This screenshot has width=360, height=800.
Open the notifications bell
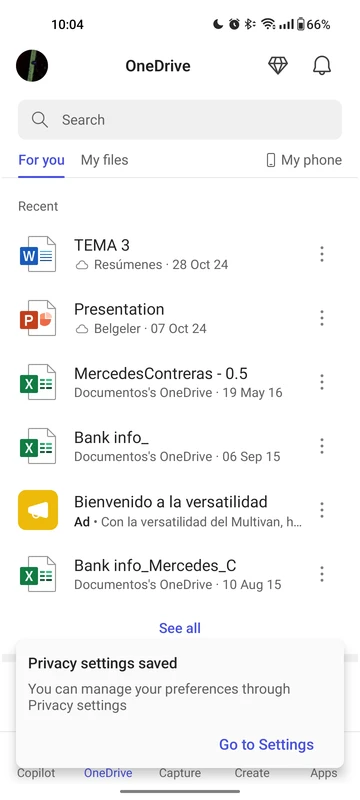tap(322, 65)
